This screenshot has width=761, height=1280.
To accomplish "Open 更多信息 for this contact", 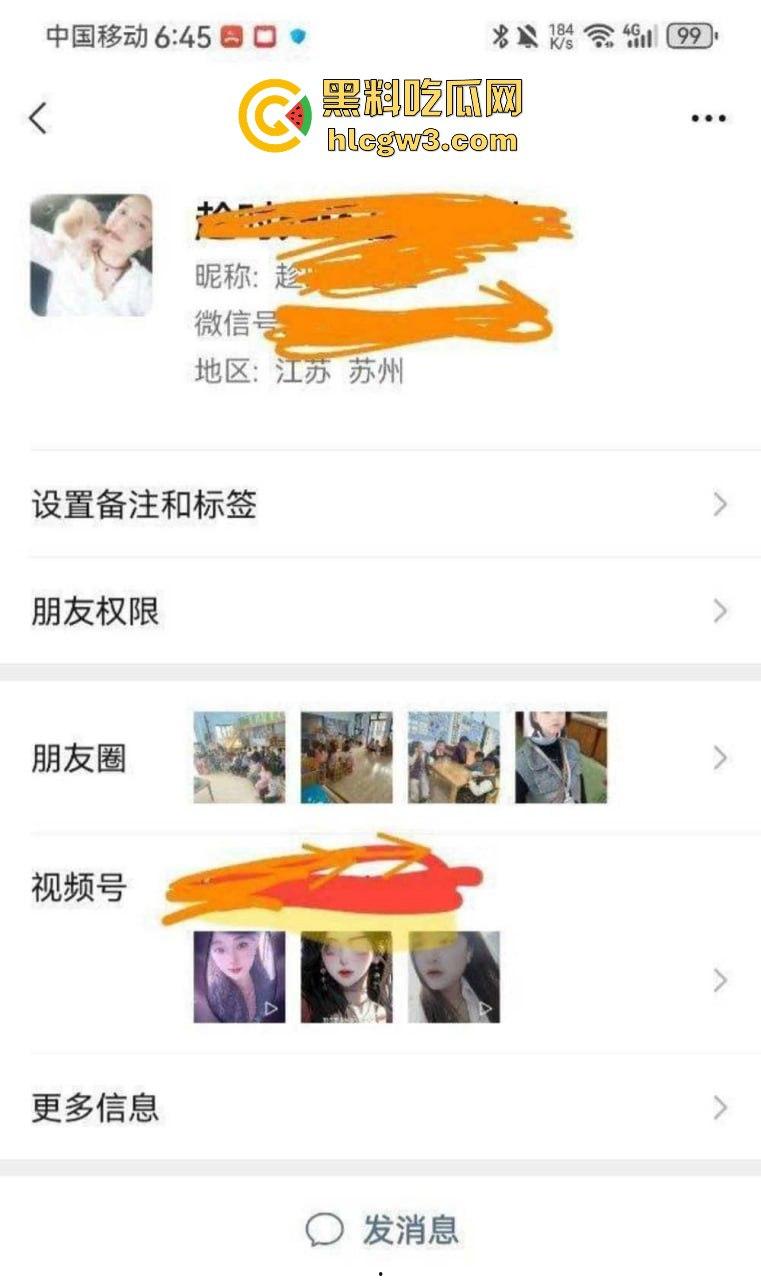I will 380,1107.
